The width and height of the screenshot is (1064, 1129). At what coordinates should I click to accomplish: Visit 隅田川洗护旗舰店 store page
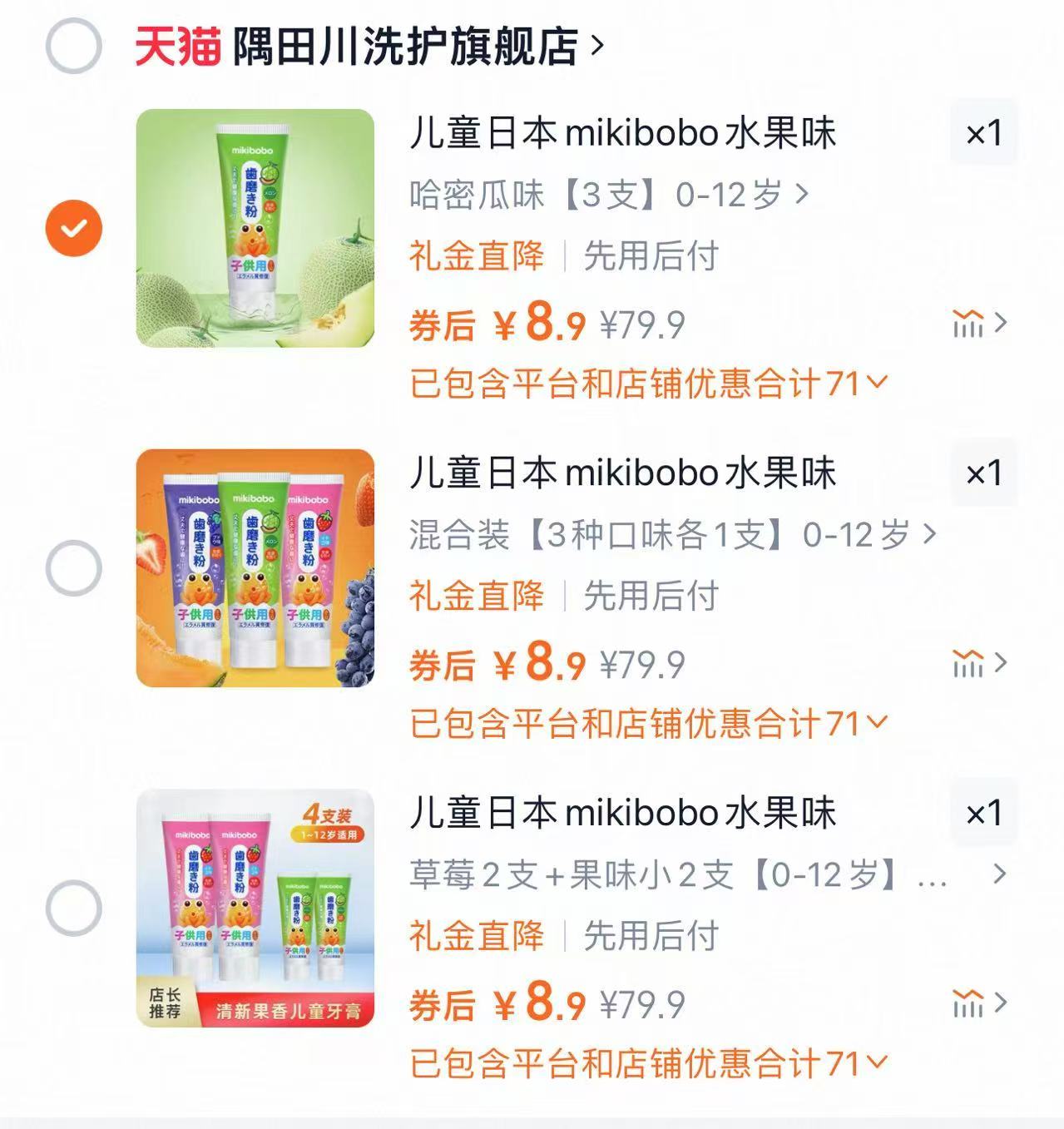click(408, 46)
